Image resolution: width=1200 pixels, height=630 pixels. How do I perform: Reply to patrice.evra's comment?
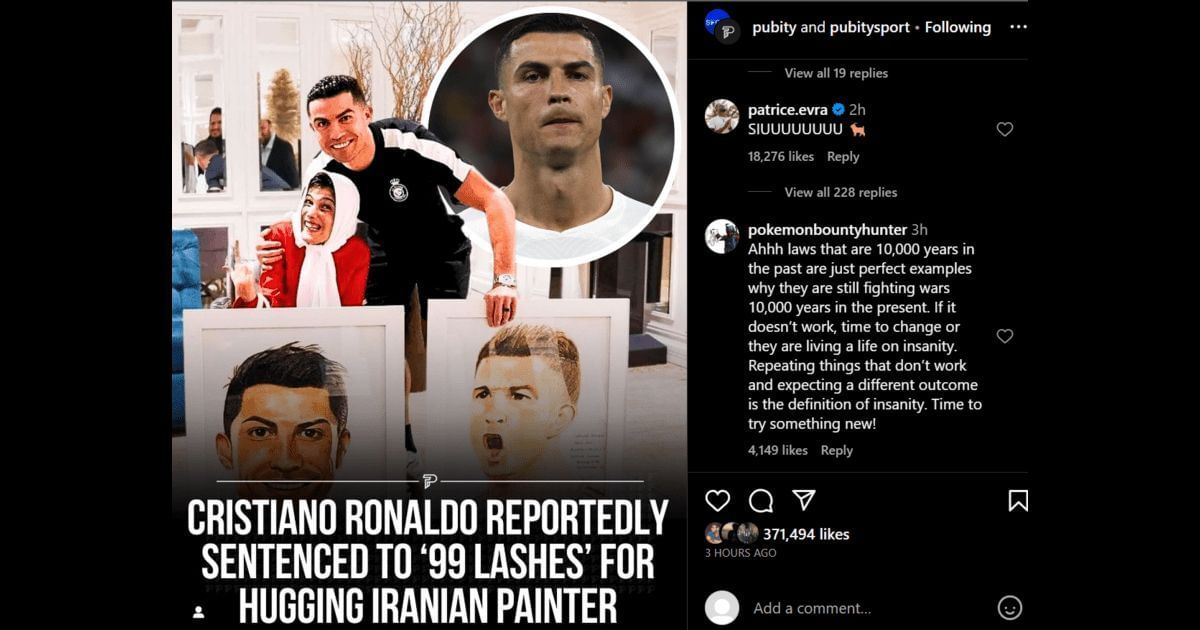tap(843, 156)
